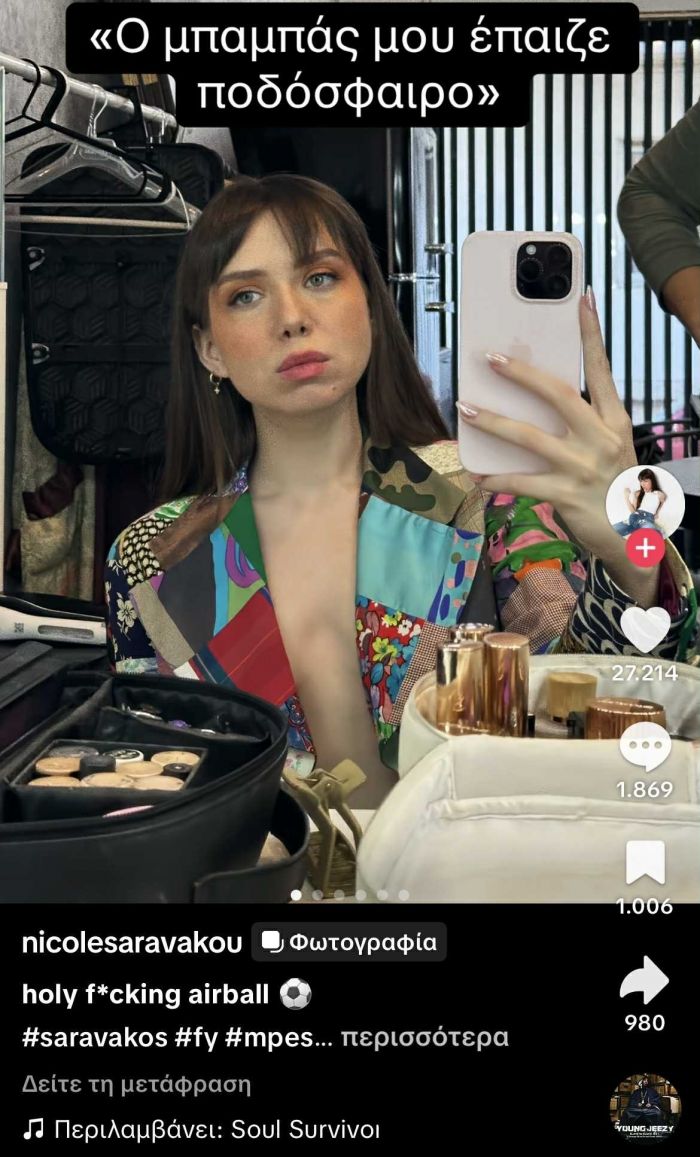Tap Δείτε τη μετάφραση to translate the caption

pos(136,1084)
